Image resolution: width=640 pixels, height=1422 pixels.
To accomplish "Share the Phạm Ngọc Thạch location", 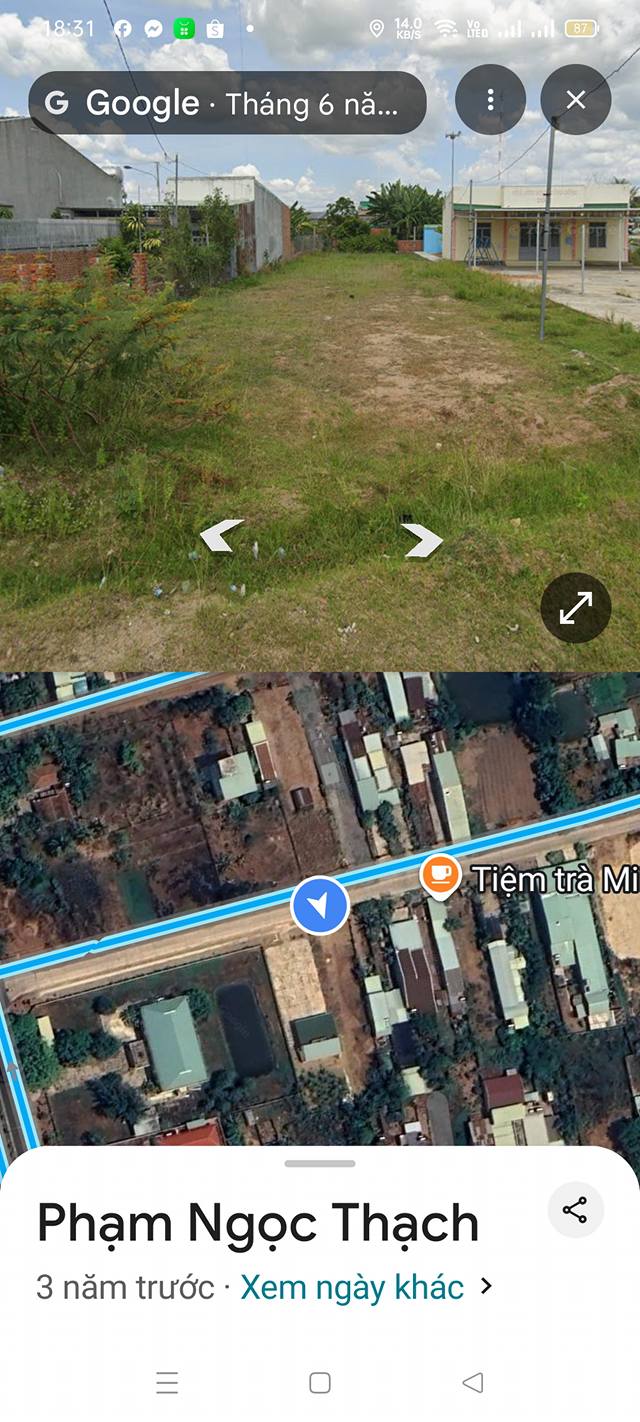I will pos(576,1210).
